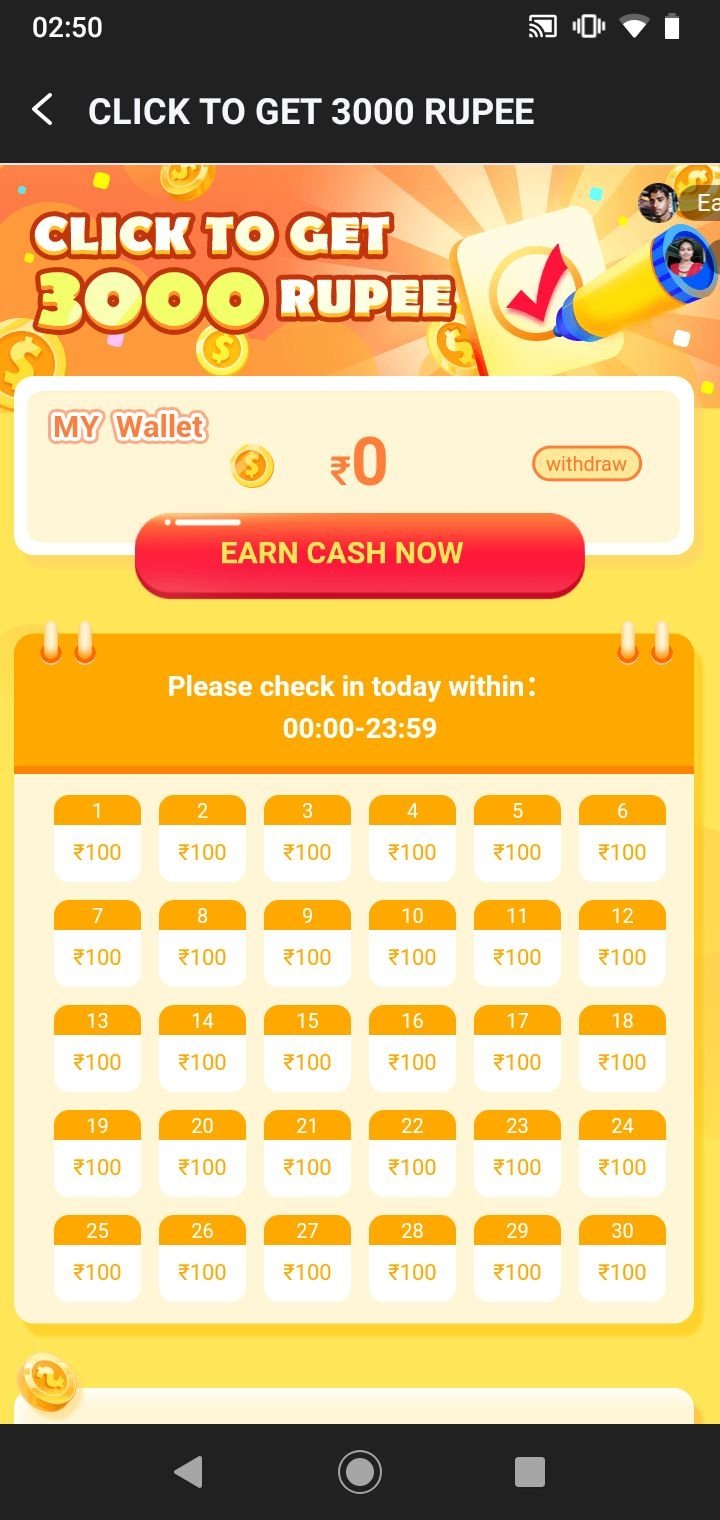This screenshot has width=720, height=1520.
Task: Select day 24 check-in tile
Action: pyautogui.click(x=622, y=1153)
